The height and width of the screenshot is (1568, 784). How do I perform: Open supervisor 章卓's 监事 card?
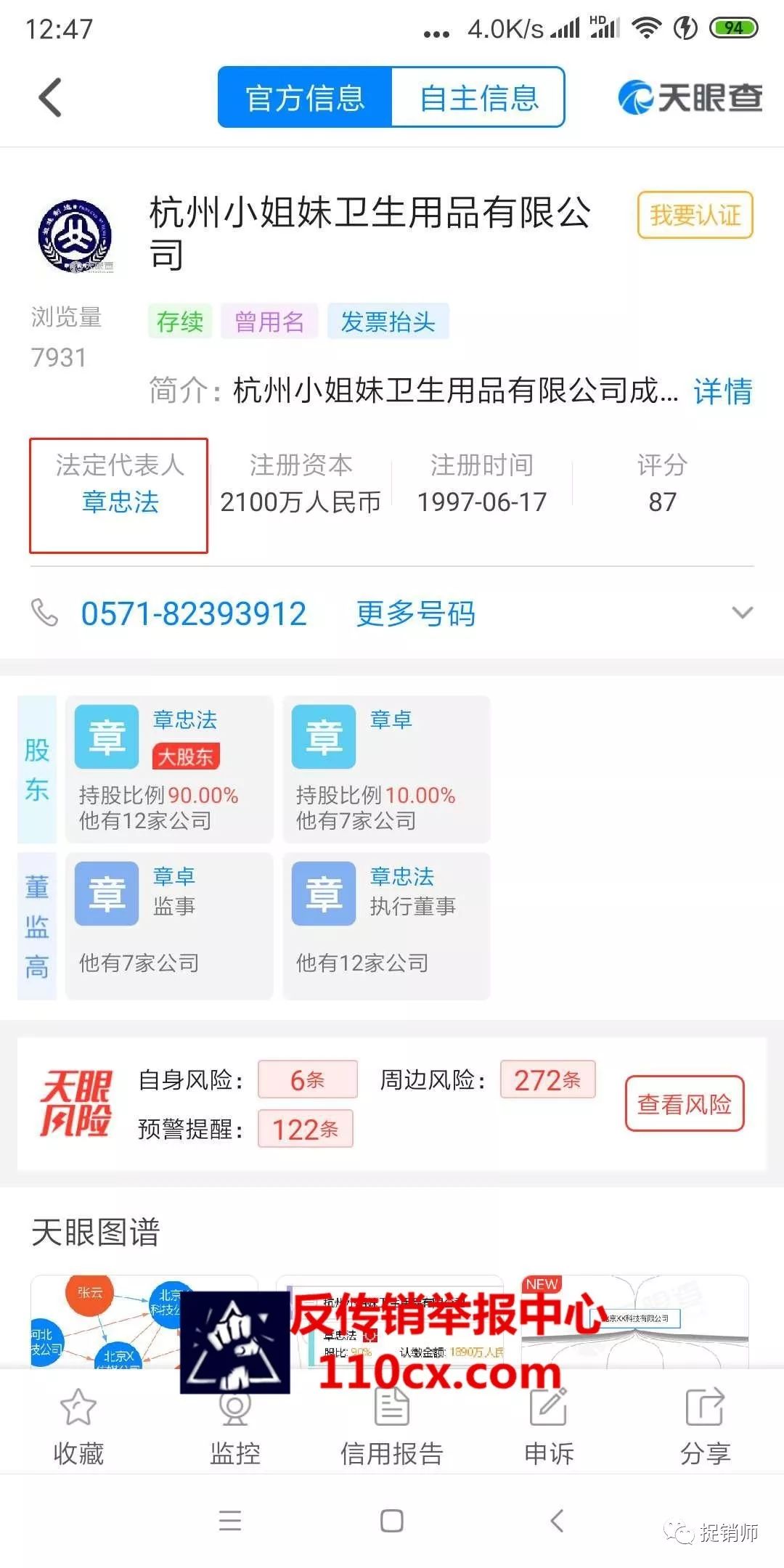[169, 926]
